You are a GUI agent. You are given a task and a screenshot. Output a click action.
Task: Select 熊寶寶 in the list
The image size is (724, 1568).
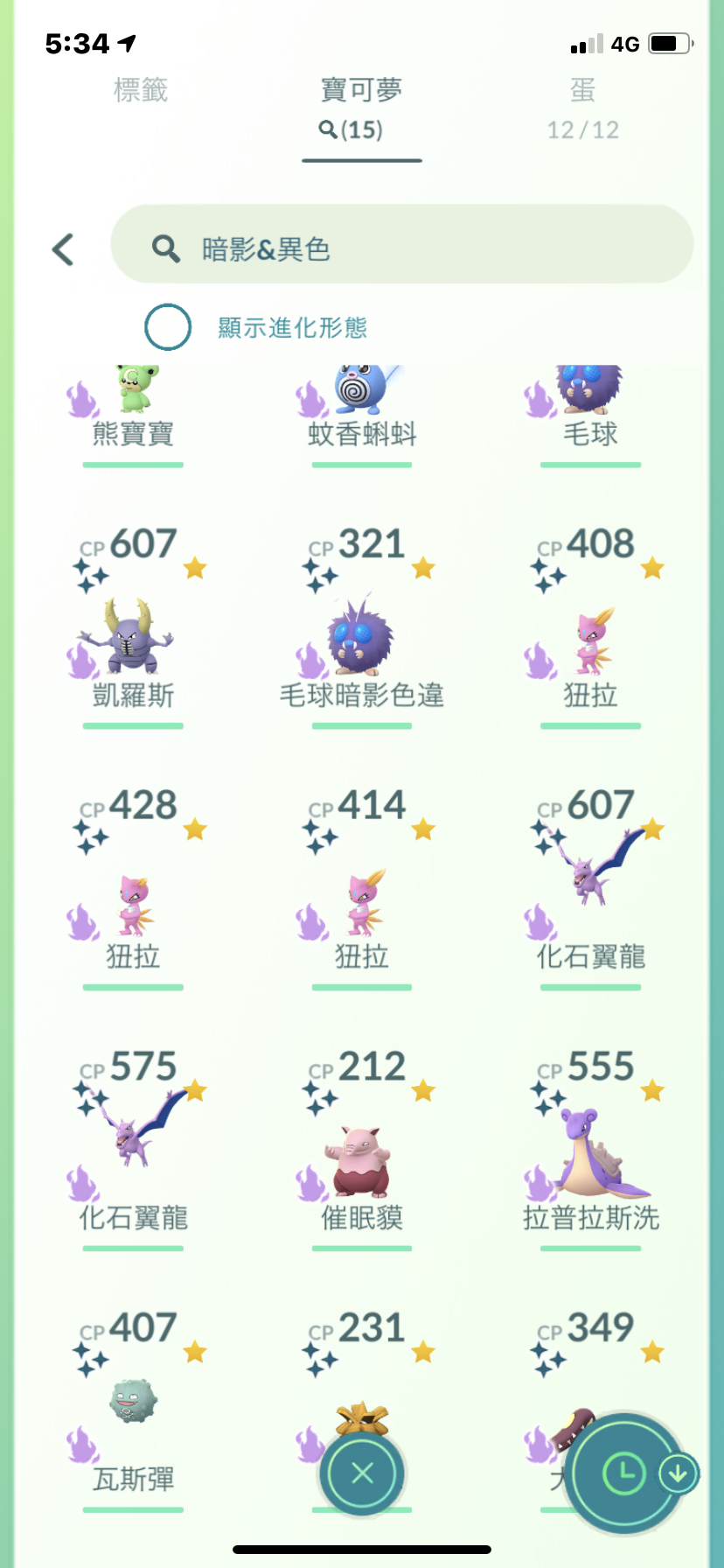[133, 404]
